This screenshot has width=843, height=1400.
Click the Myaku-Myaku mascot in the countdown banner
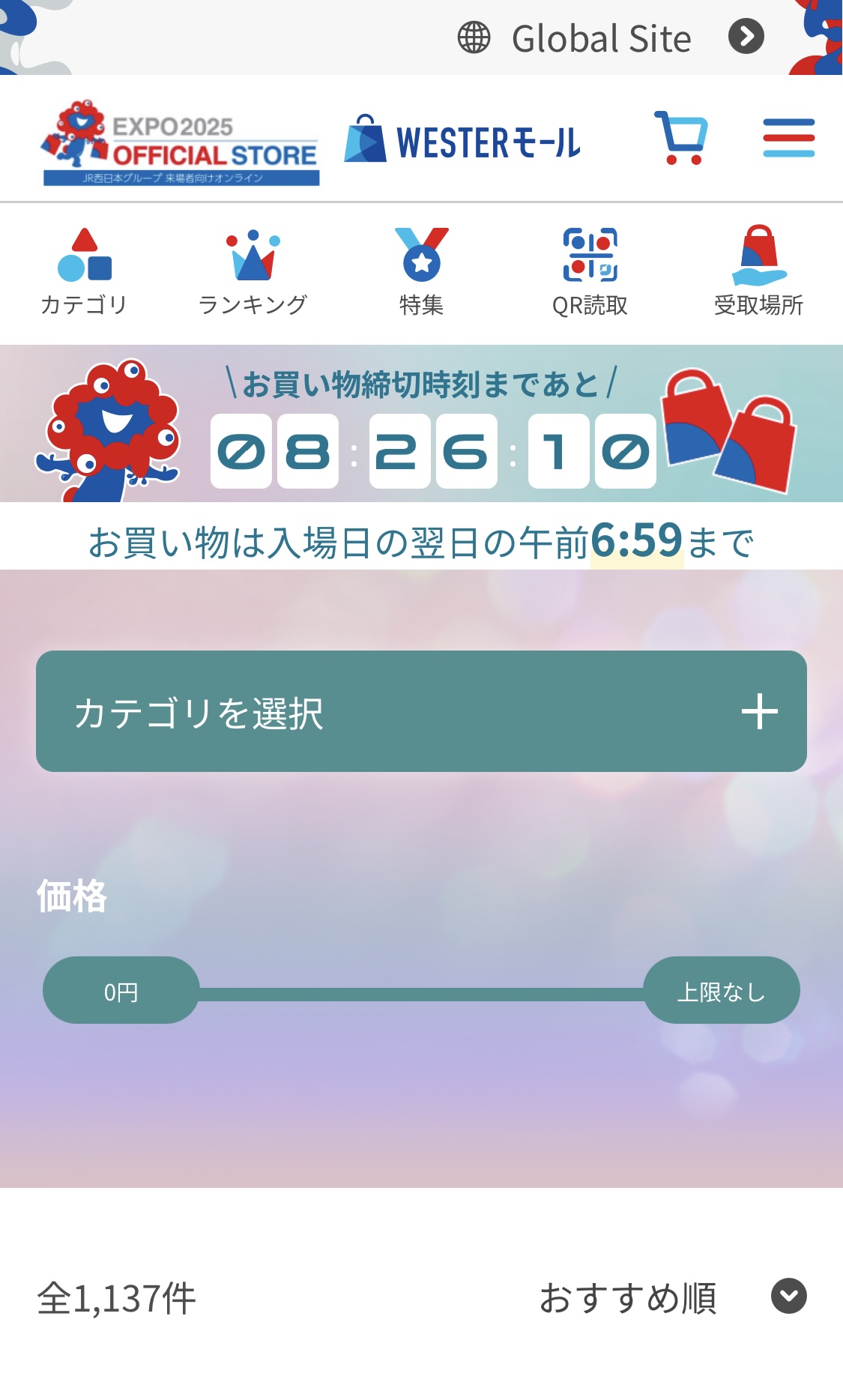point(112,431)
